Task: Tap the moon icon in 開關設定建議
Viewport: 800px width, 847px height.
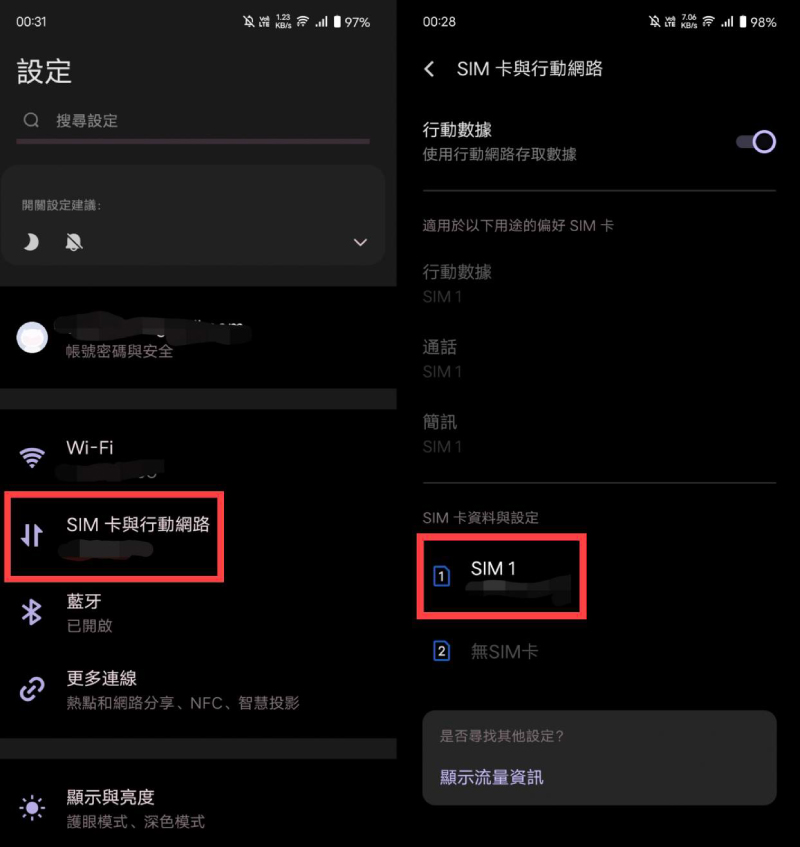Action: pyautogui.click(x=31, y=242)
